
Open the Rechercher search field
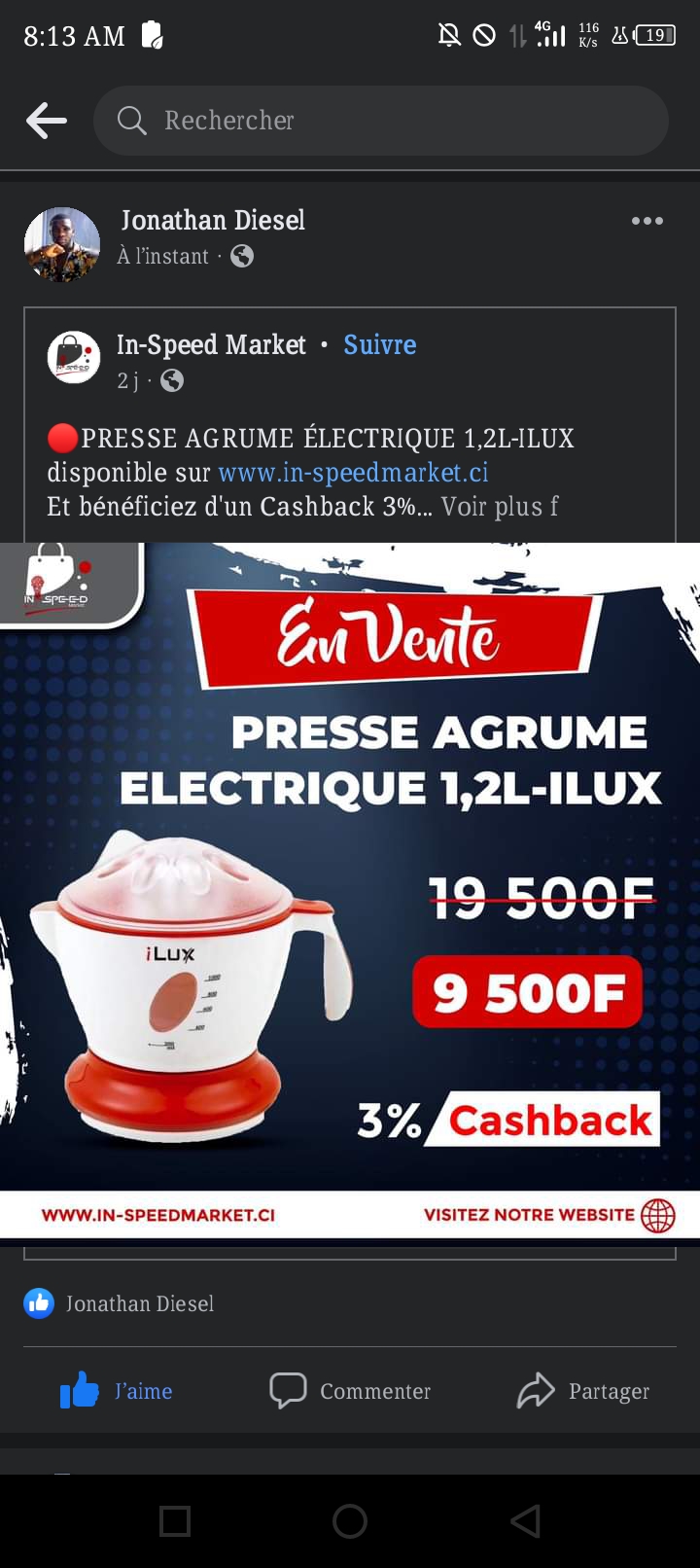381,121
